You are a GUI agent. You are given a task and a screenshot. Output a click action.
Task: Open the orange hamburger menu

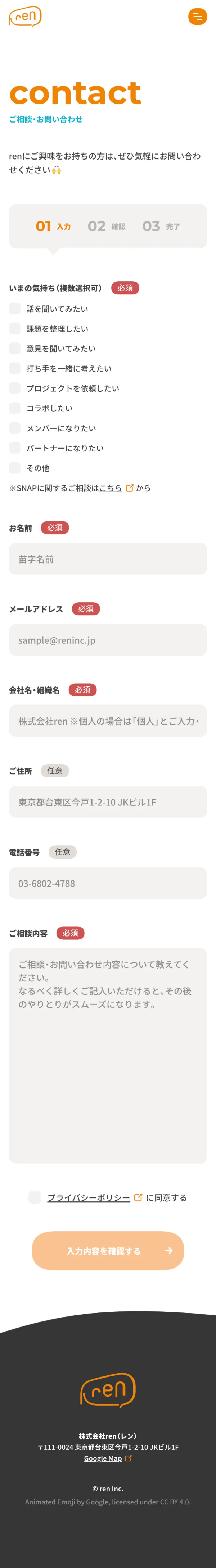(x=197, y=17)
